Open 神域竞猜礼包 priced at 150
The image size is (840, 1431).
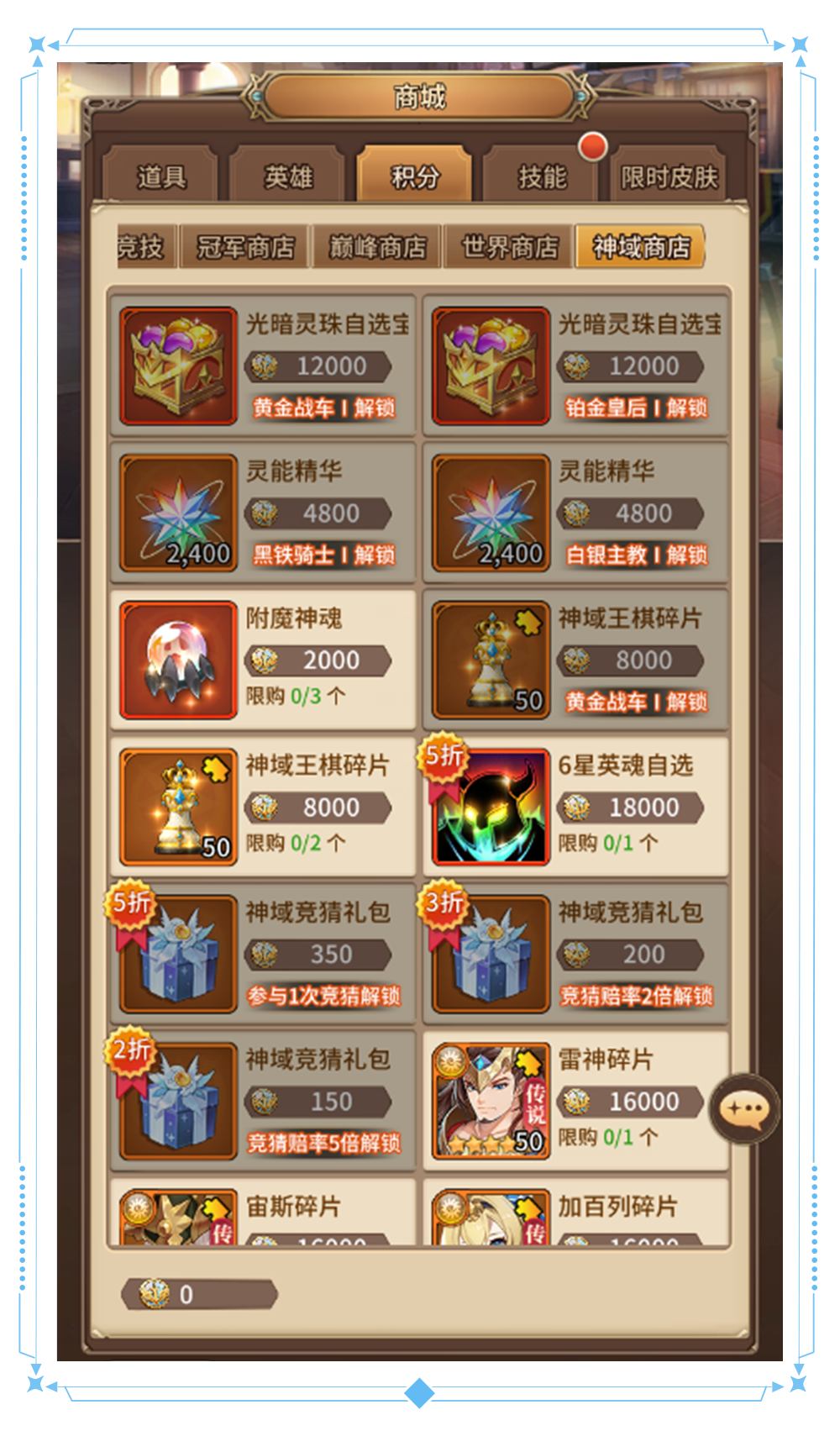point(263,1101)
